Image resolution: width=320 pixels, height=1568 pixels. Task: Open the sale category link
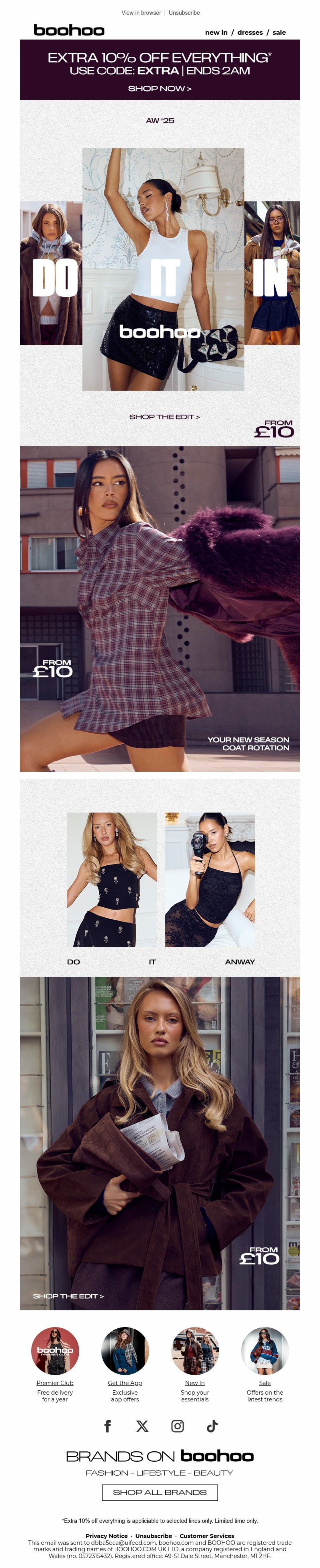tap(279, 33)
